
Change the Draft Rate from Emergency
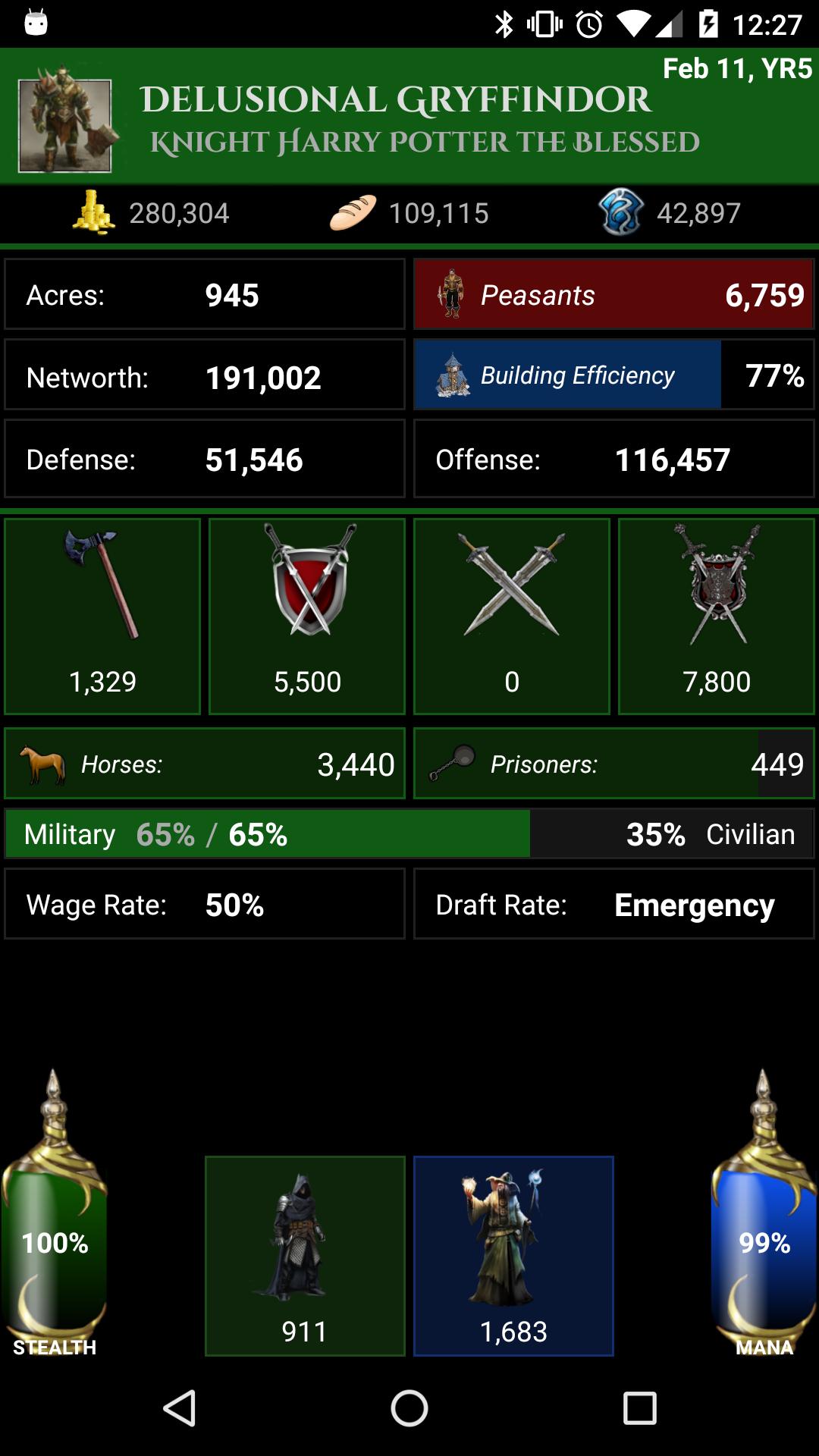(613, 904)
